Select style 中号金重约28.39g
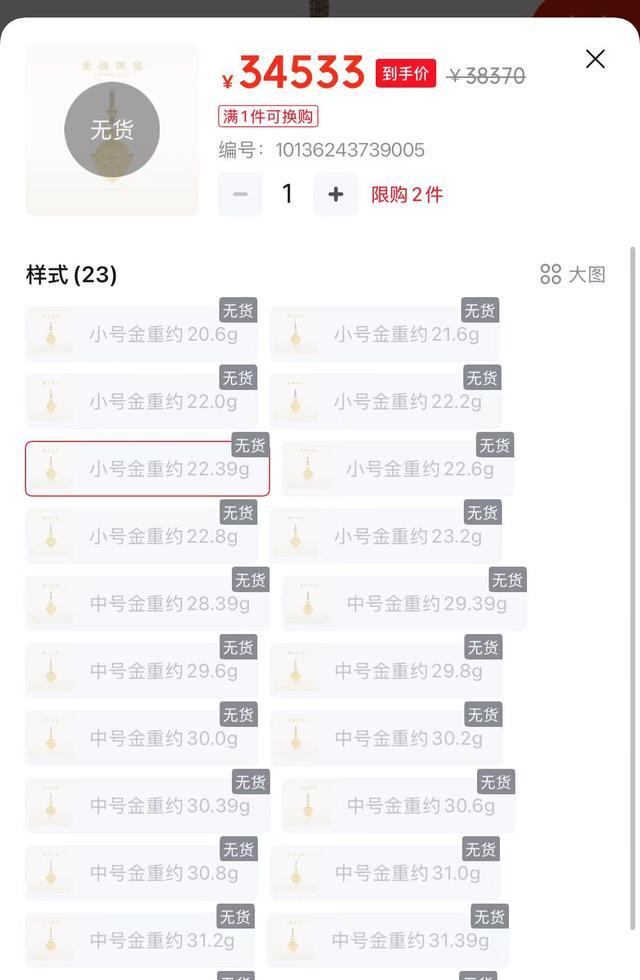This screenshot has height=980, width=640. tap(148, 603)
